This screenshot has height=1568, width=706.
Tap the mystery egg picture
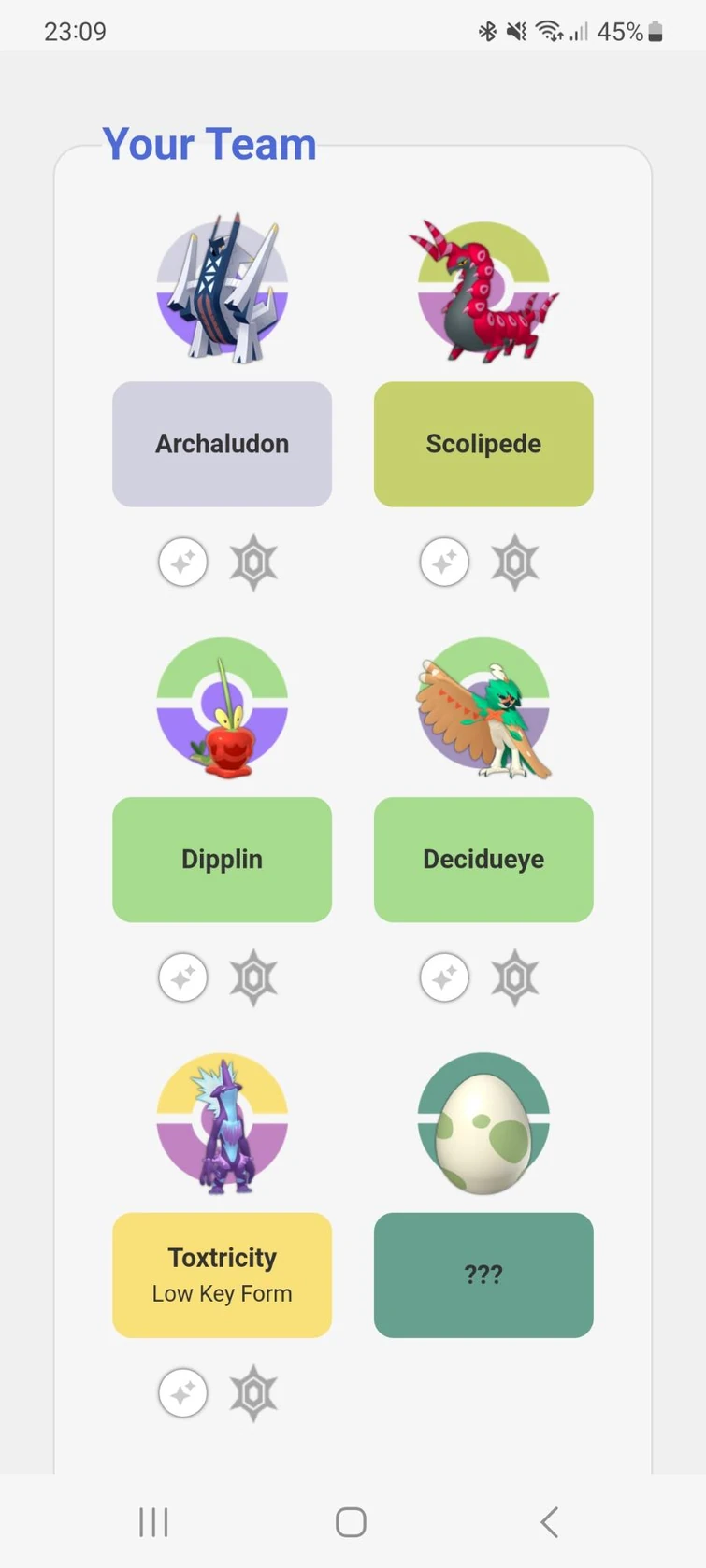pyautogui.click(x=483, y=1123)
